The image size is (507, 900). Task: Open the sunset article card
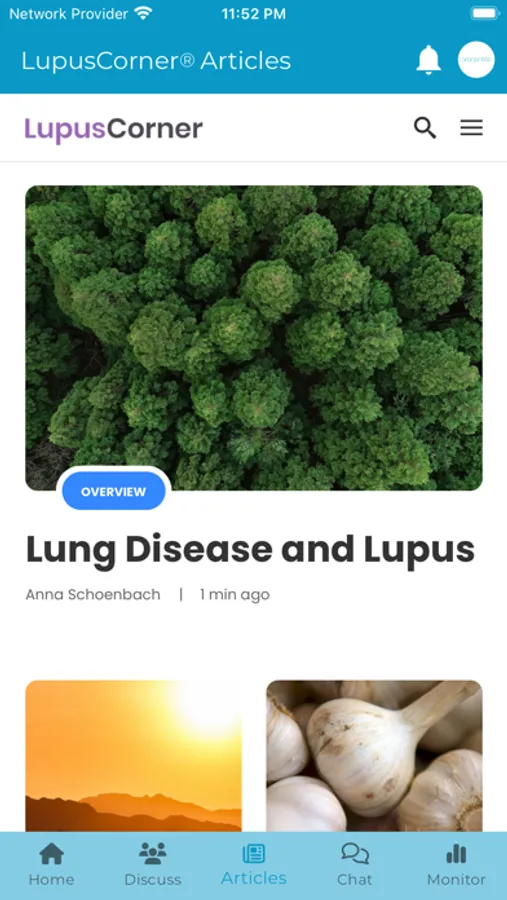click(133, 756)
